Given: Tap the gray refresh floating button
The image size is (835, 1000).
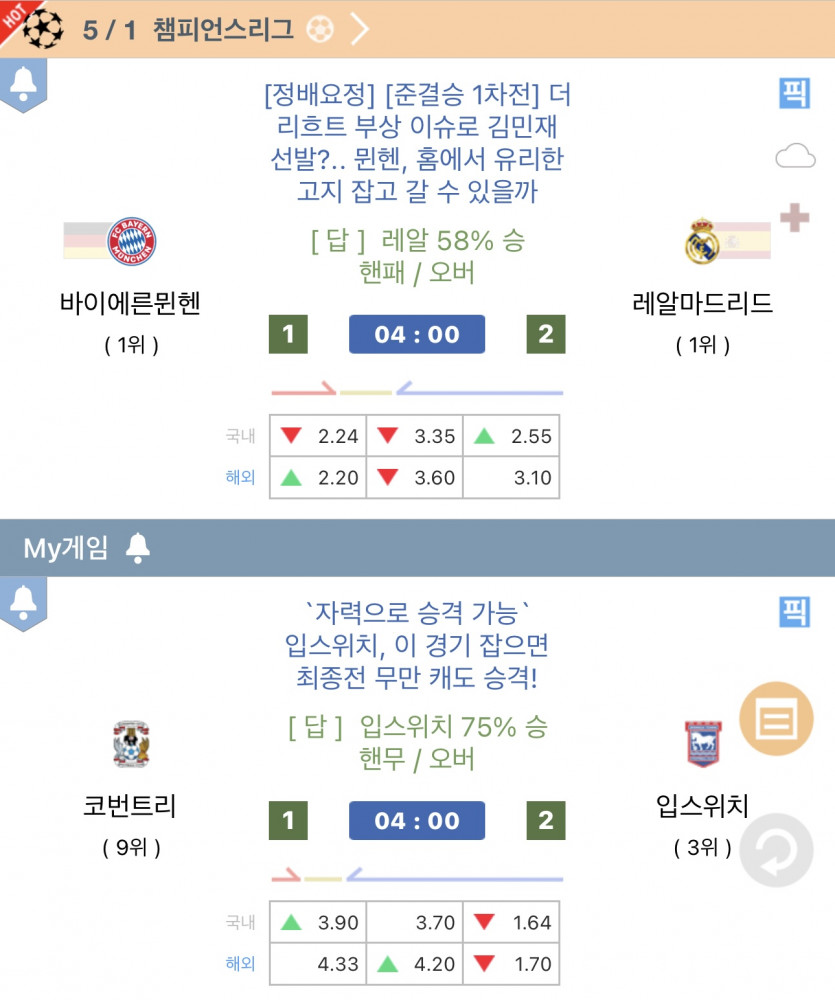Looking at the screenshot, I should (x=775, y=850).
